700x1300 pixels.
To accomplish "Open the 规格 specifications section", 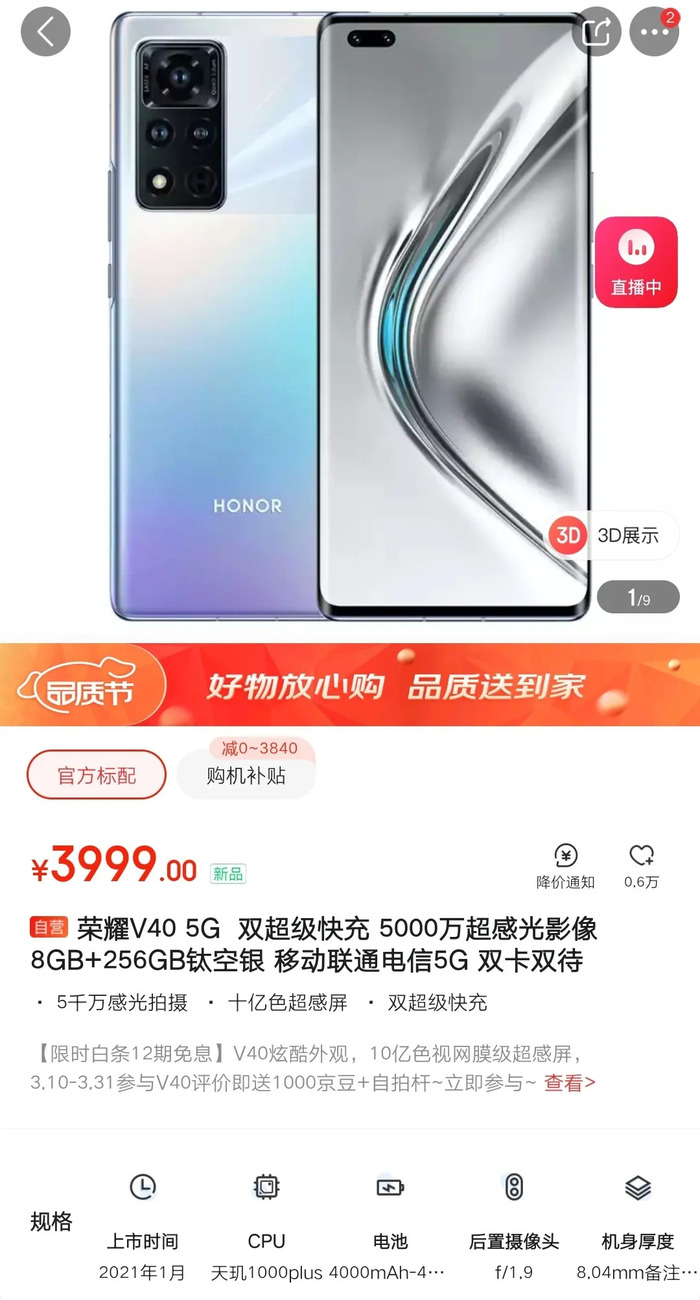I will (x=51, y=1221).
